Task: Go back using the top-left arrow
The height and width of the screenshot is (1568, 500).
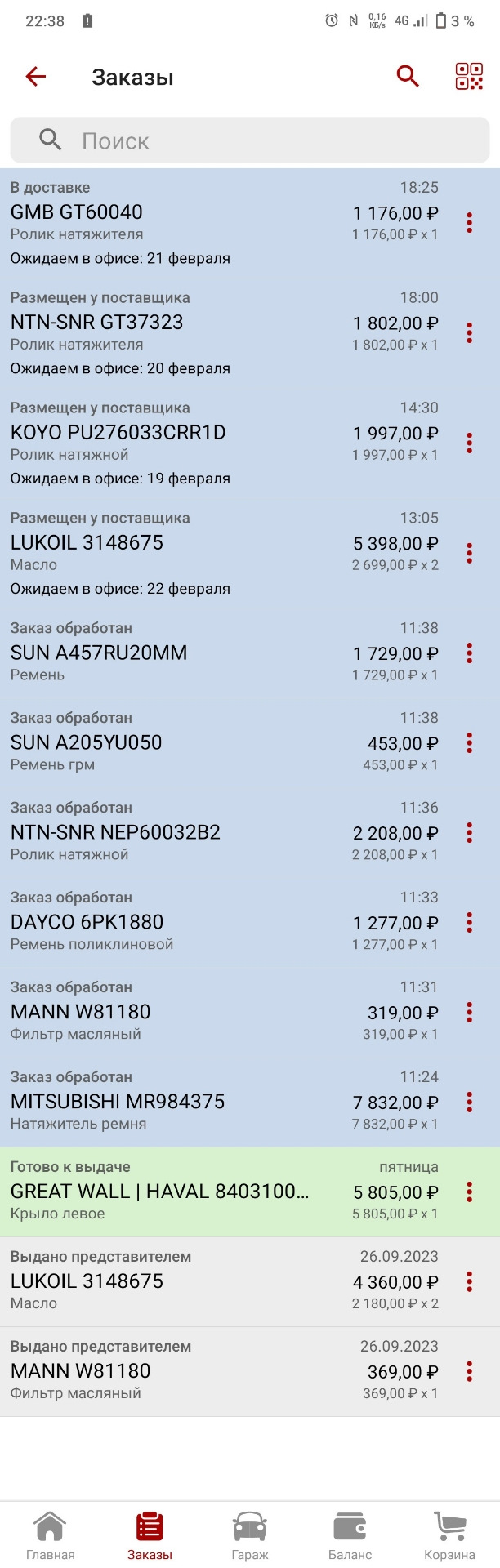Action: [x=36, y=77]
